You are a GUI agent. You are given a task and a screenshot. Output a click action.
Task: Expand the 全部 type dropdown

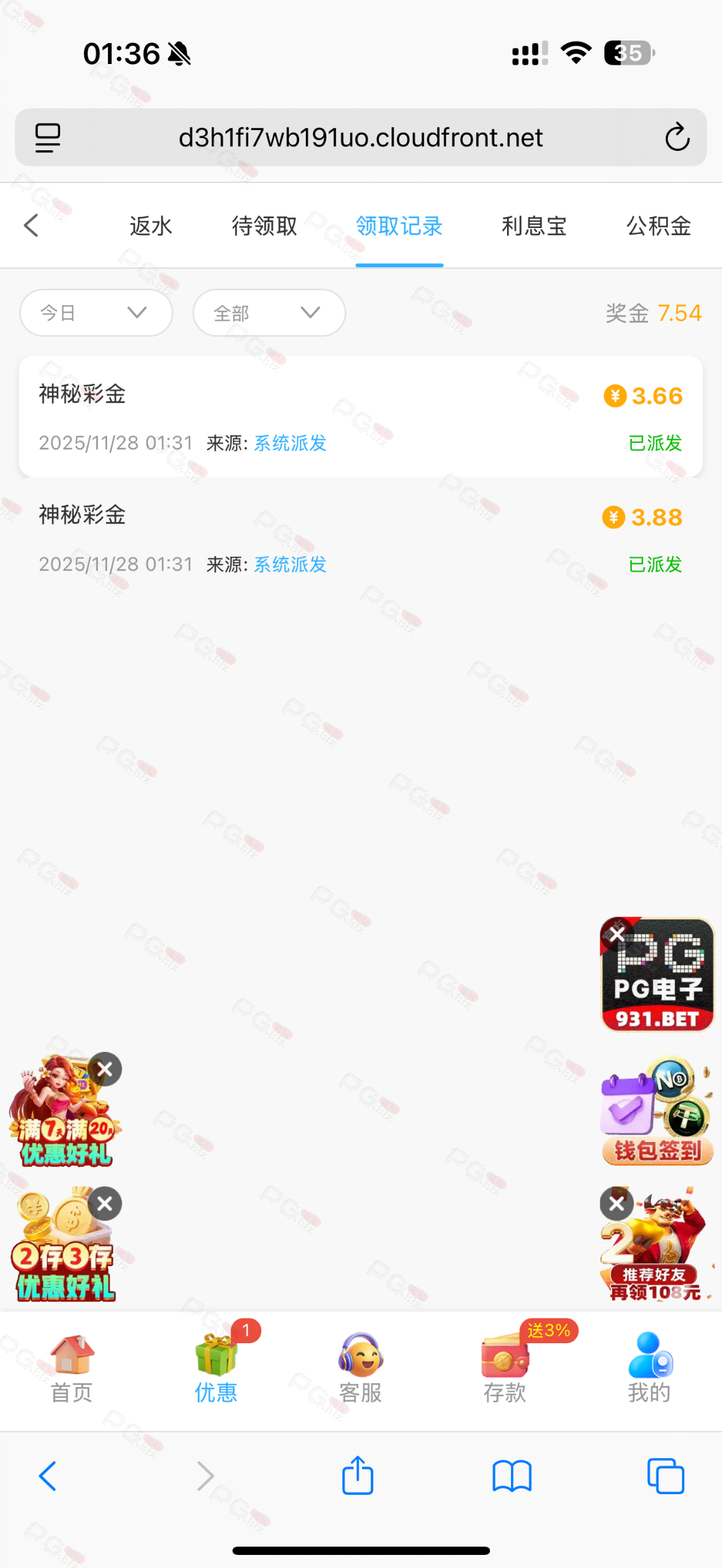tap(269, 313)
